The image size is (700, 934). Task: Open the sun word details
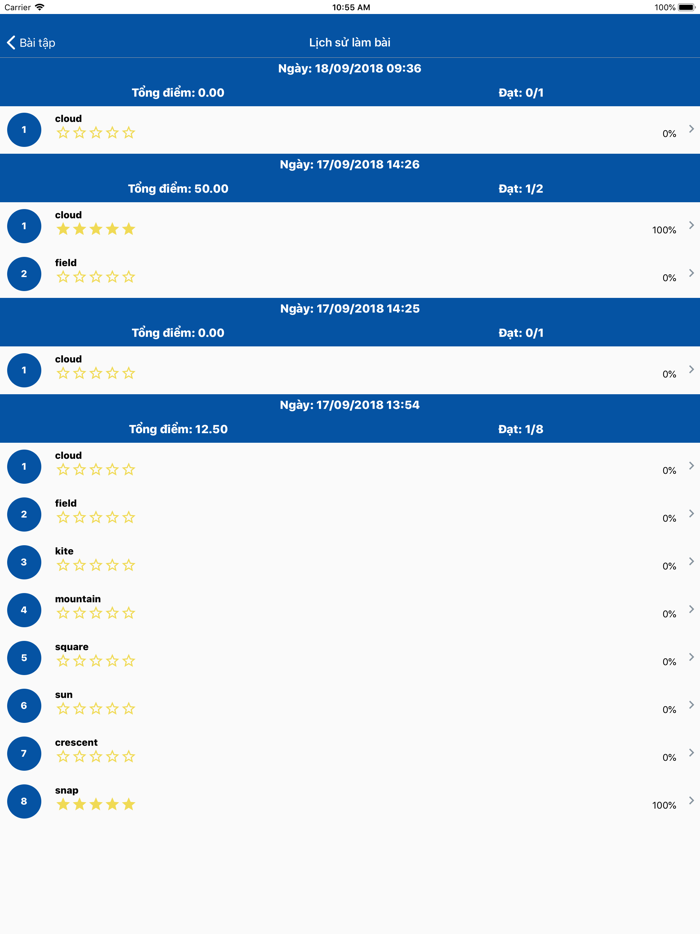pos(350,706)
